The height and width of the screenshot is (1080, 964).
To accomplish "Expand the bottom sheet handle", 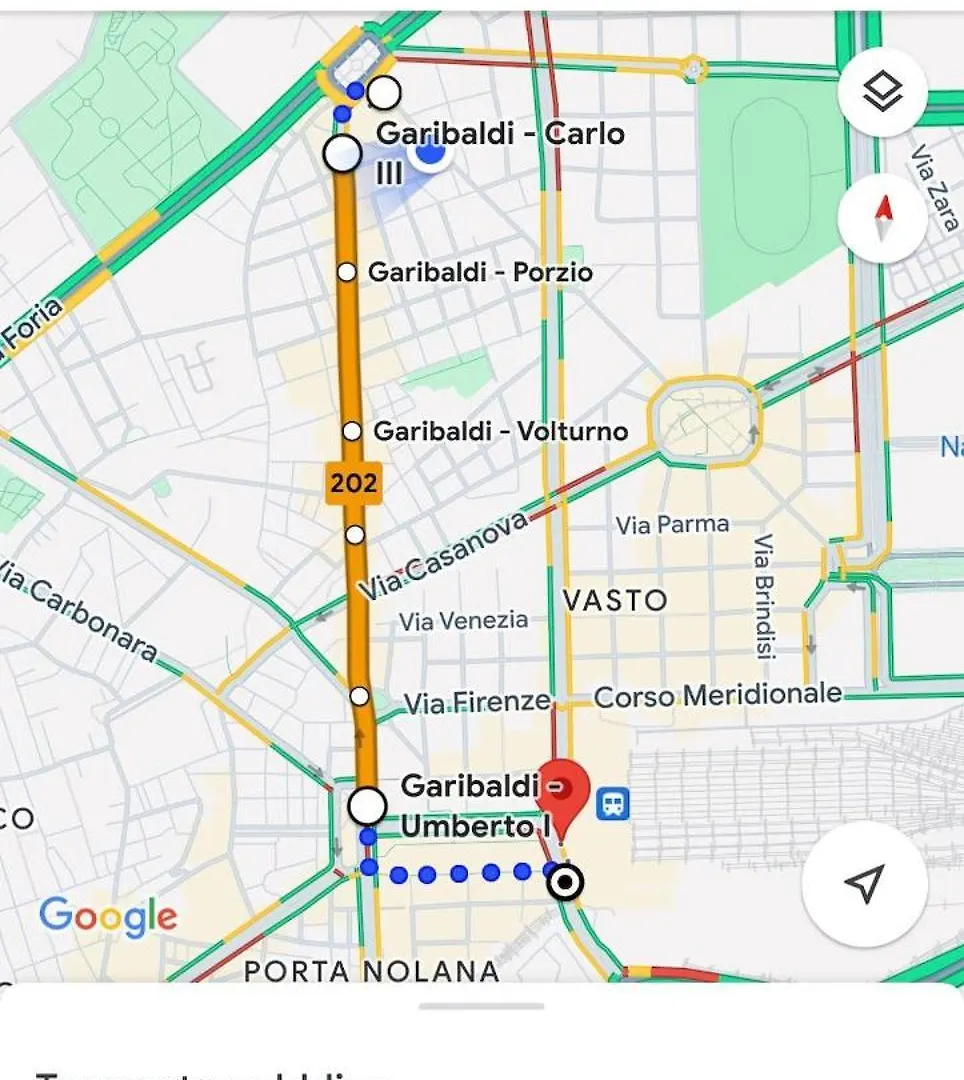I will (x=482, y=1006).
